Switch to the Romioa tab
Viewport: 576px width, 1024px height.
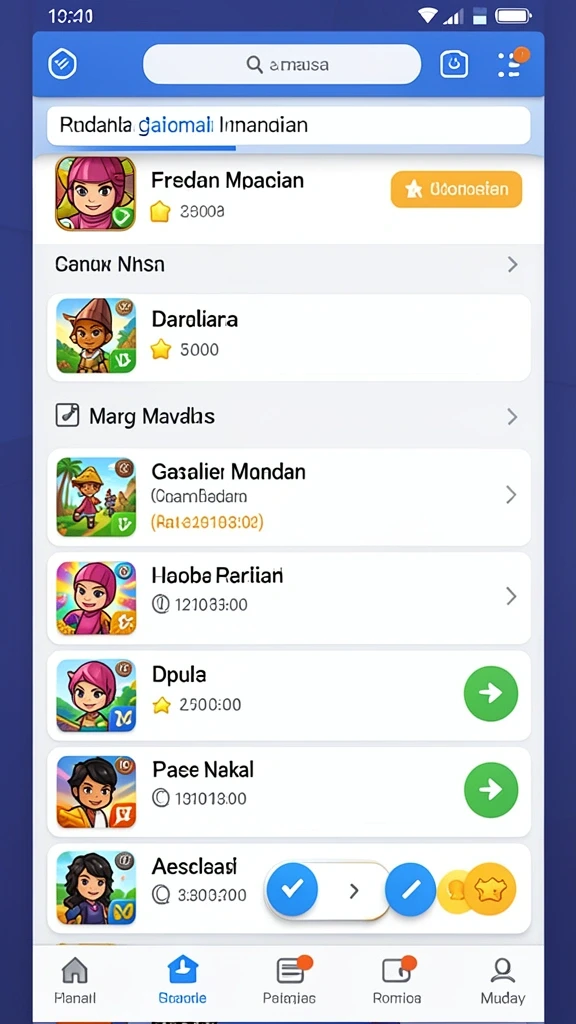pyautogui.click(x=397, y=980)
